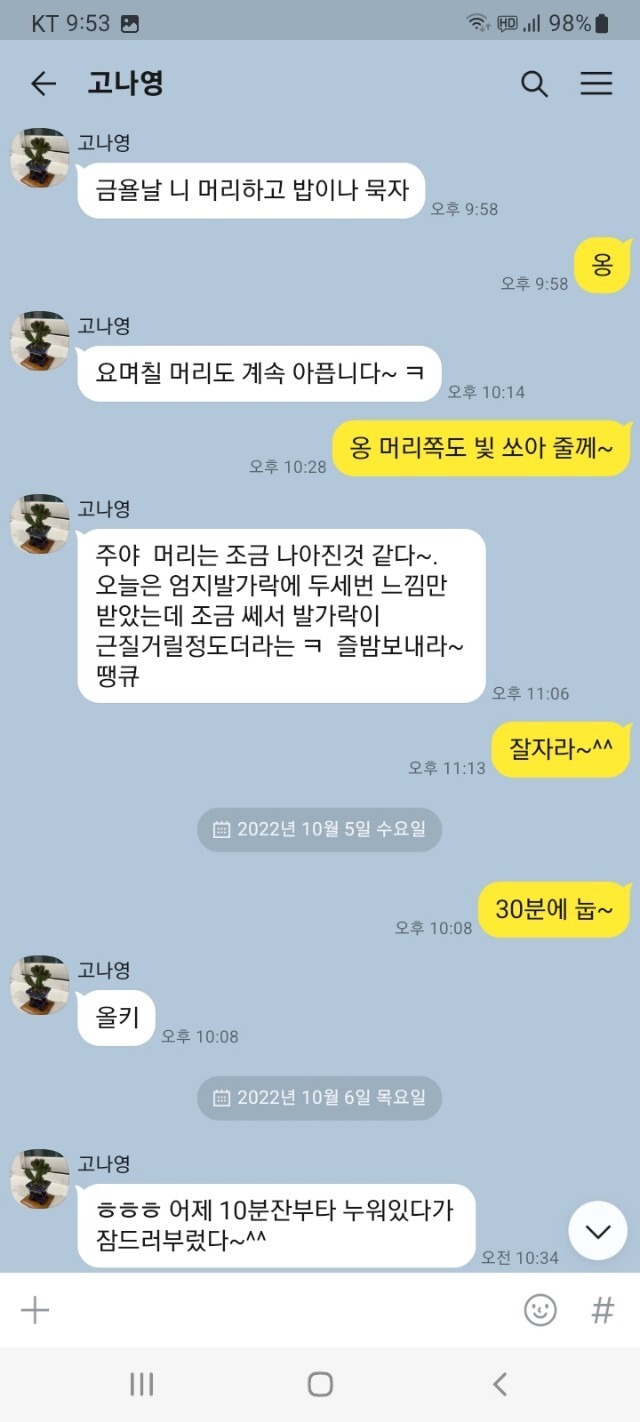Open the 2022년 10월 6일 date chip
Viewport: 640px width, 1422px height.
[x=320, y=1097]
